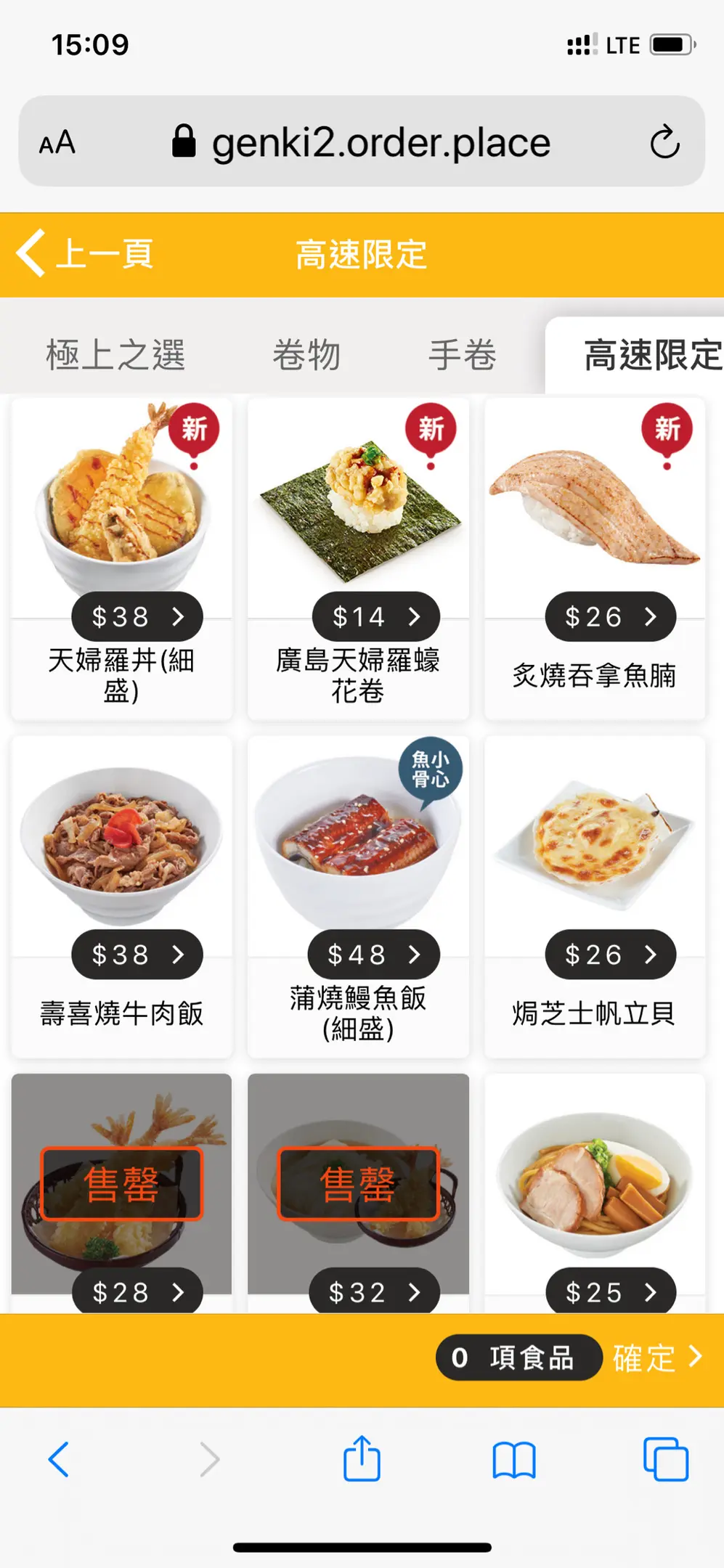
Task: Open Safari bookmarks
Action: (x=514, y=1459)
